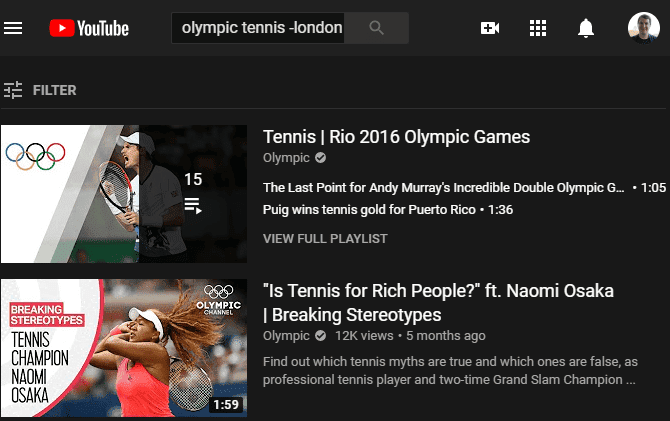
Task: Play Andy Murray's Last Point video
Action: click(444, 187)
